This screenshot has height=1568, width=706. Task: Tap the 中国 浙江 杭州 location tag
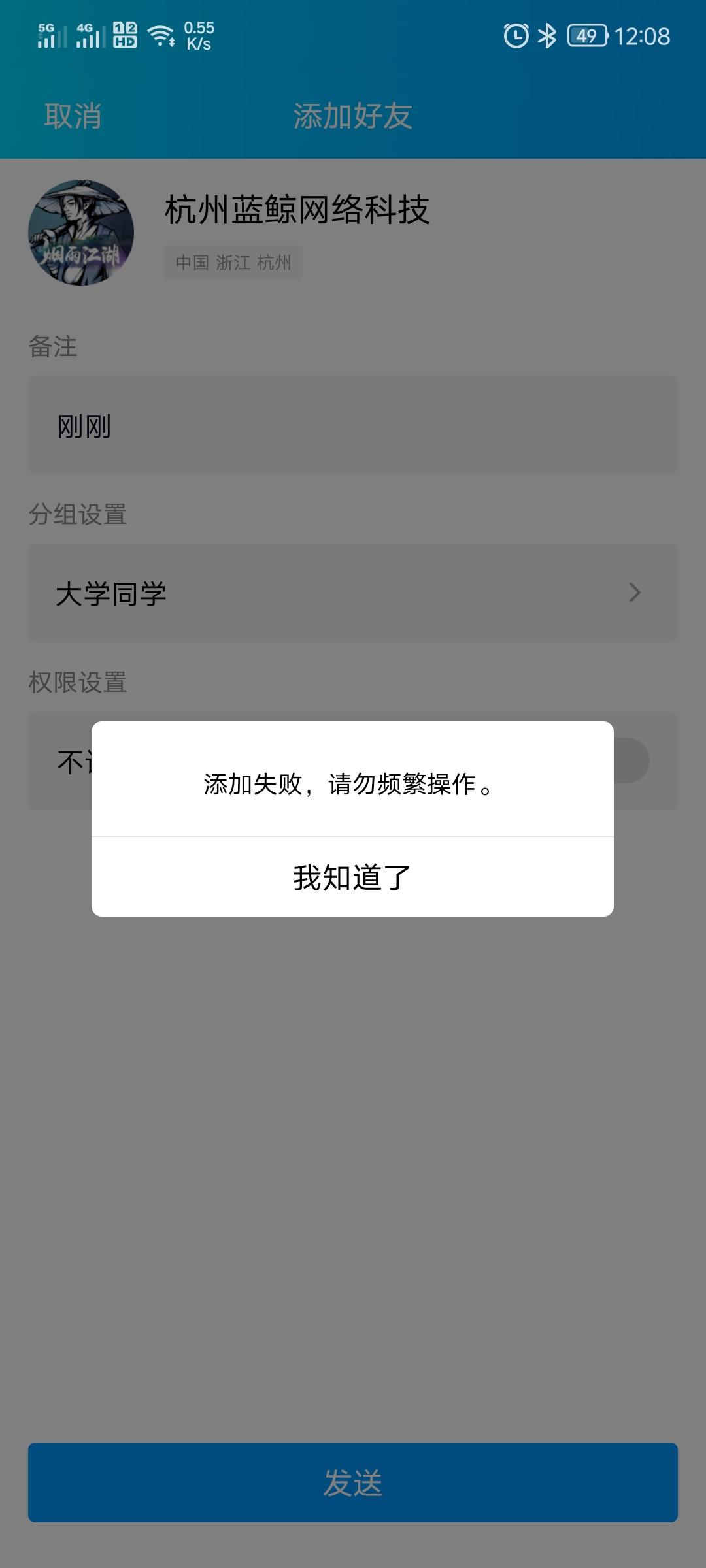[233, 262]
